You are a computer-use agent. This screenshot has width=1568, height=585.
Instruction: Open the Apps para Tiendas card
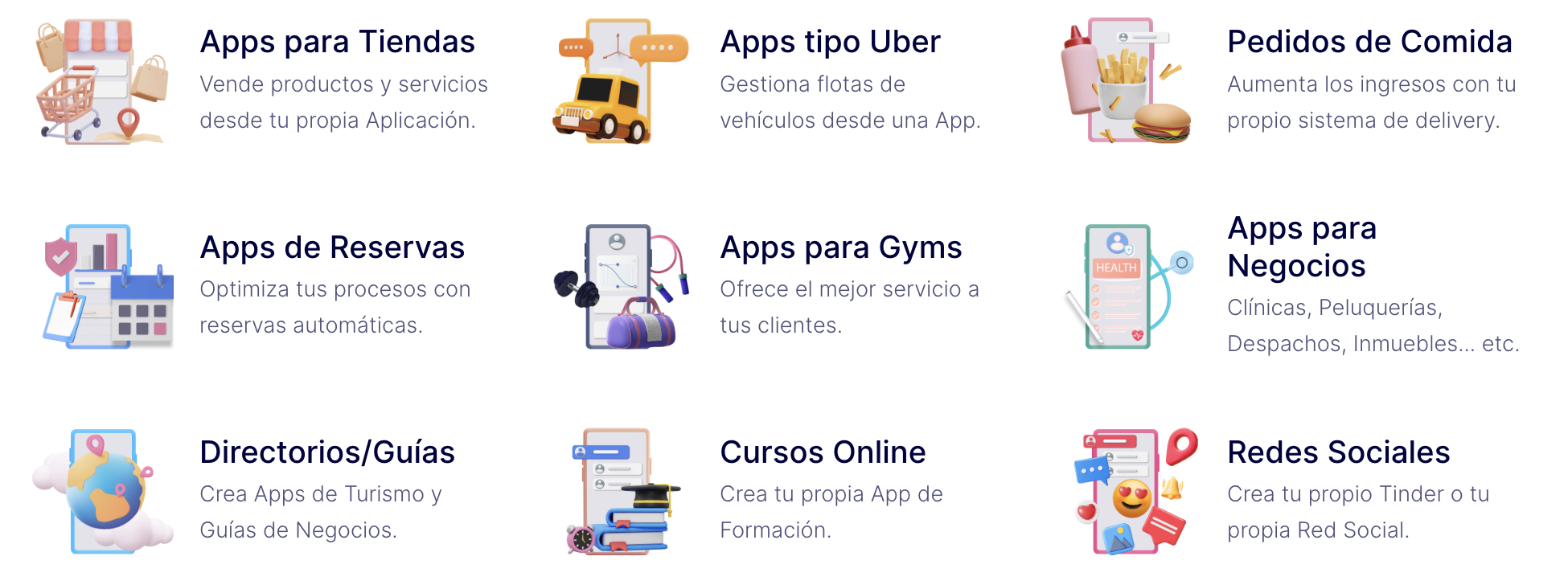coord(337,43)
